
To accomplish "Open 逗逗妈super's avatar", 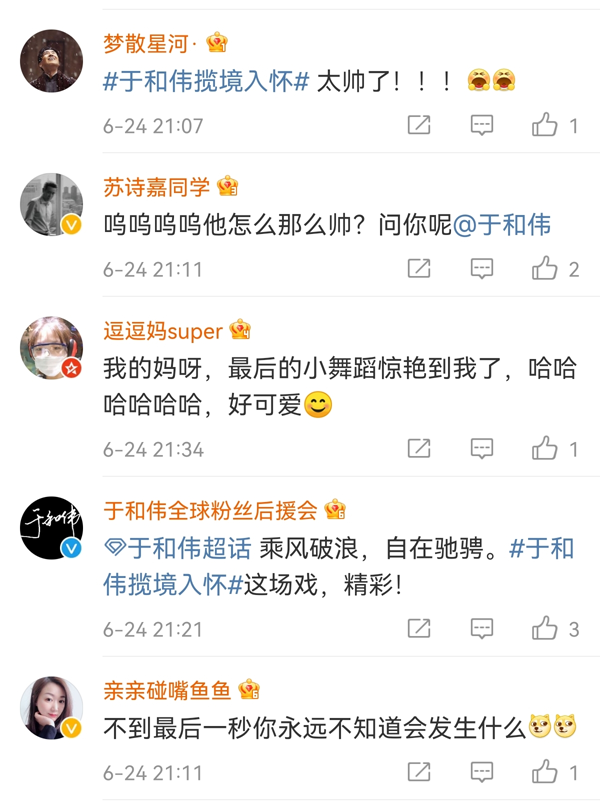I will coord(51,348).
